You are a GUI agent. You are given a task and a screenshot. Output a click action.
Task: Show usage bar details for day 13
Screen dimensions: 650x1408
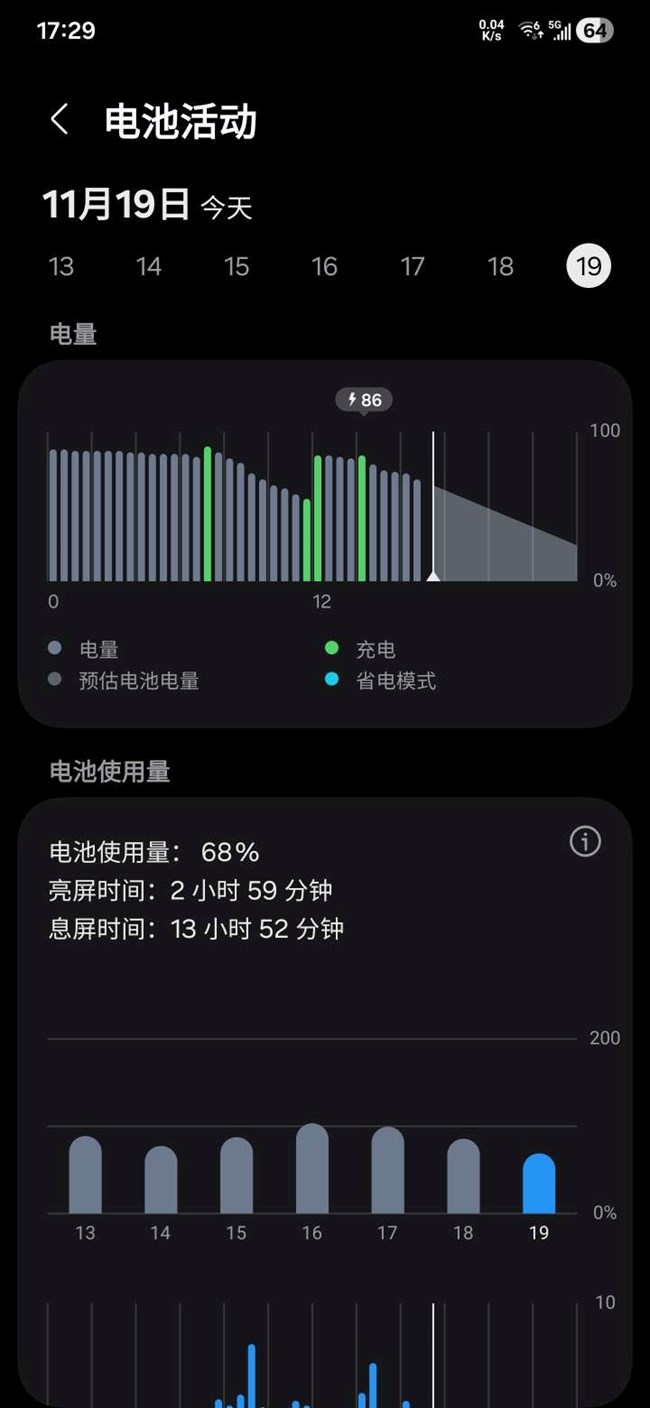tap(85, 1175)
